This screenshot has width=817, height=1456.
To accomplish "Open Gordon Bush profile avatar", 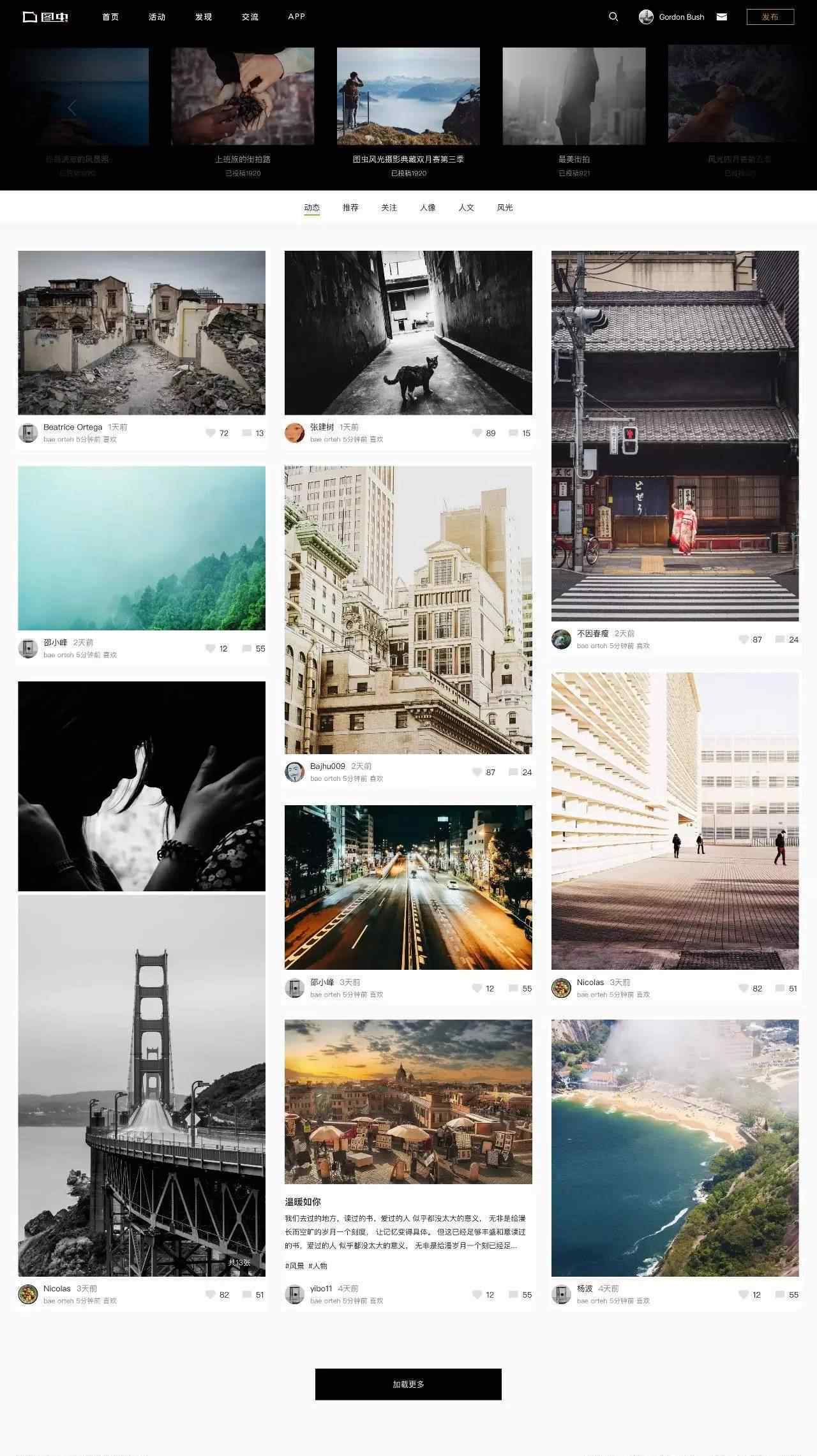I will click(x=646, y=17).
